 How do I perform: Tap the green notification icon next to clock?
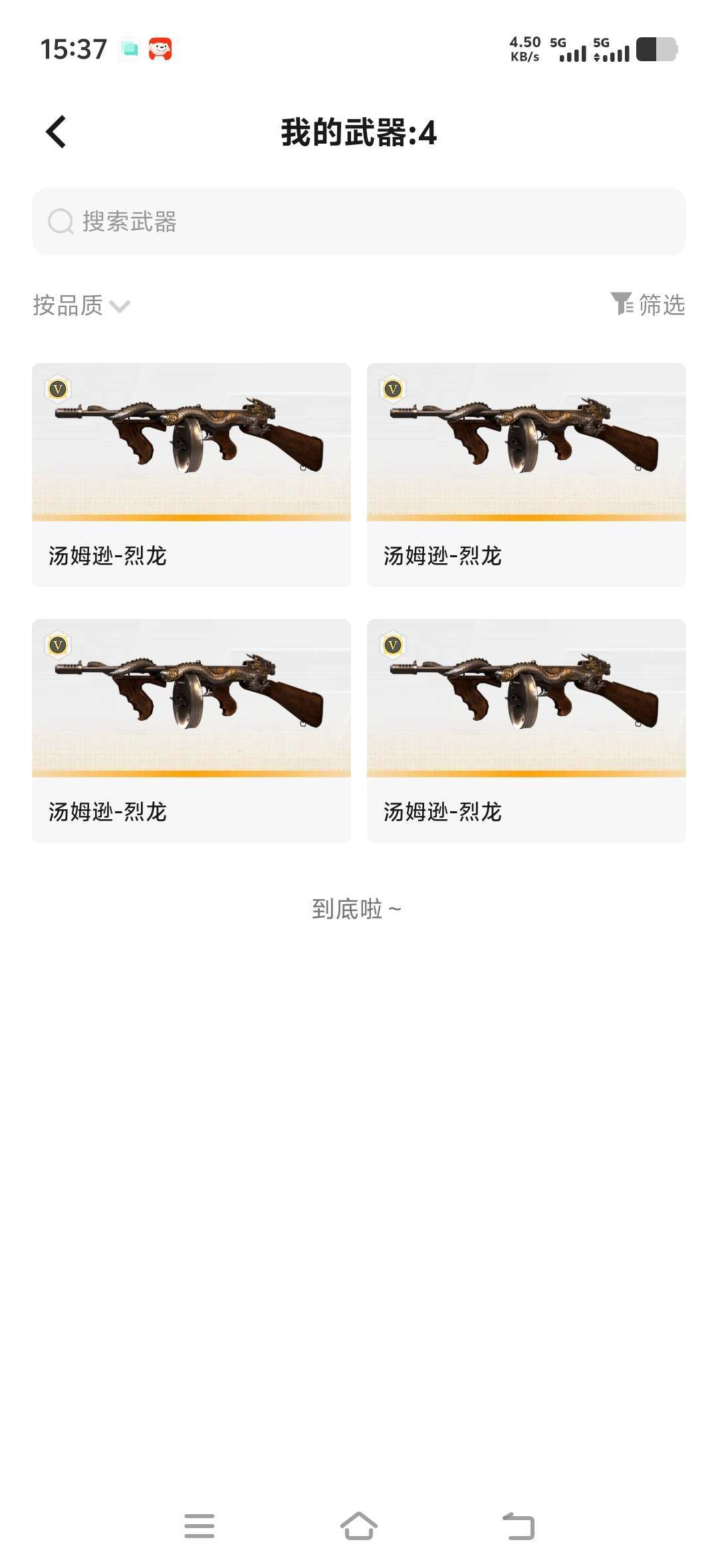[129, 48]
